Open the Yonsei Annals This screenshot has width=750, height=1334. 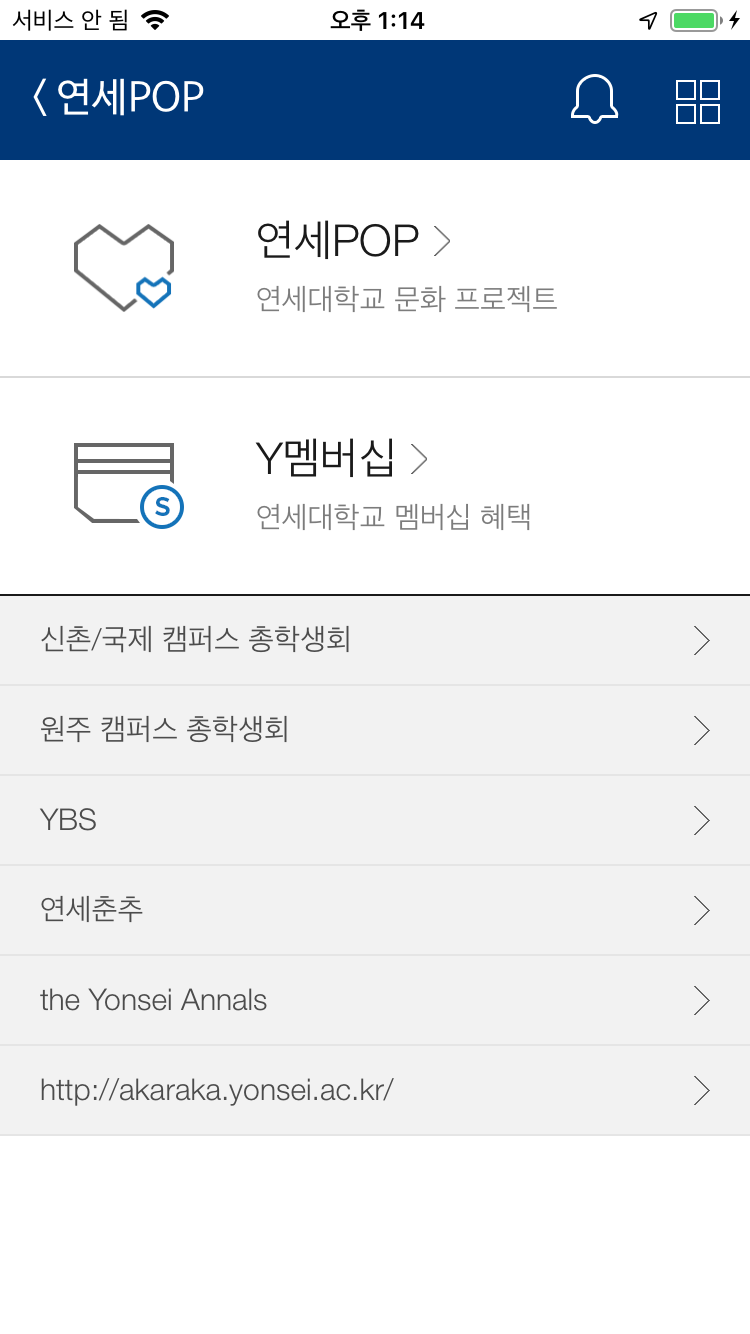375,1000
